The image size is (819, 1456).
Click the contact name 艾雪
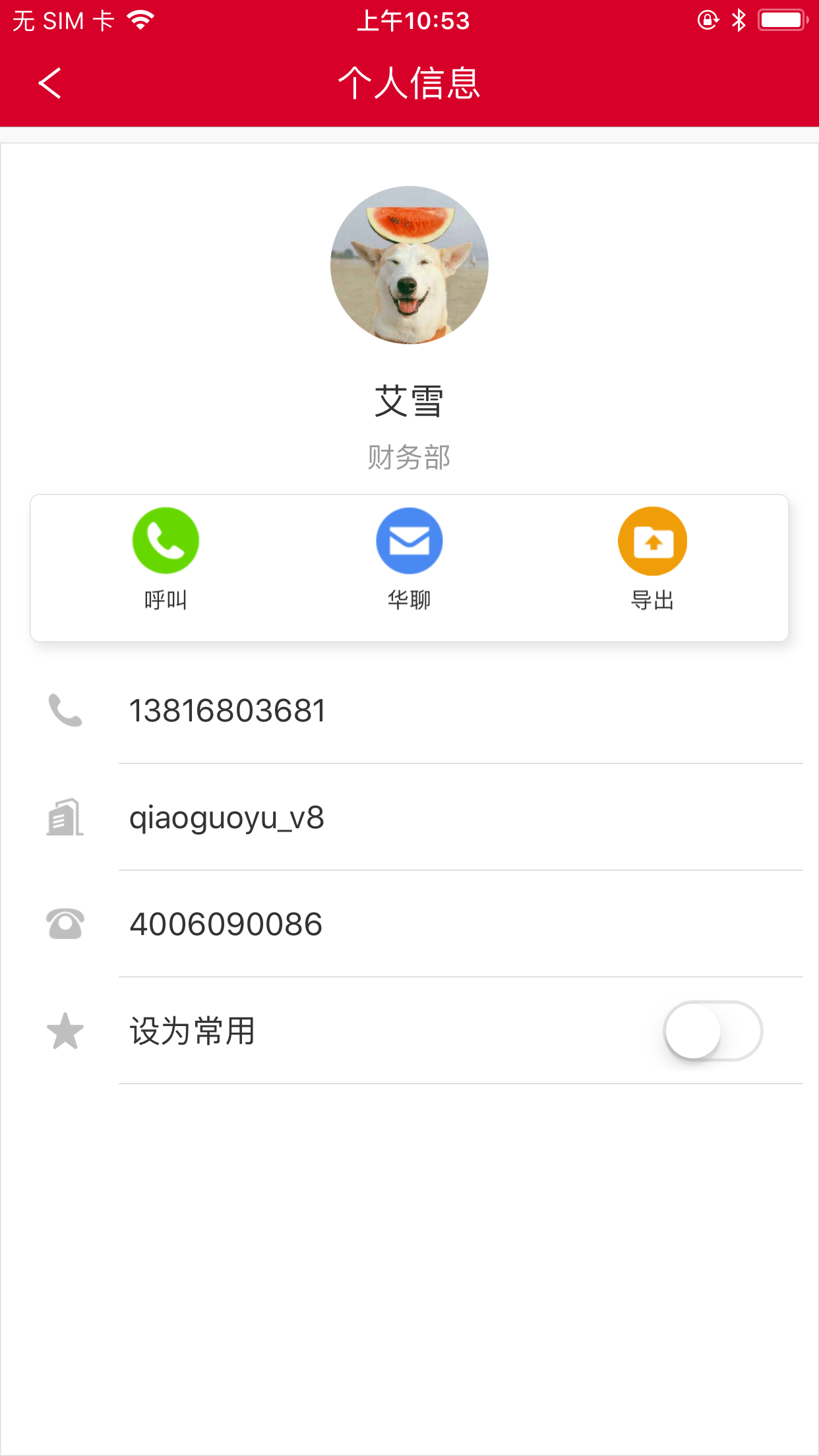pyautogui.click(x=409, y=400)
